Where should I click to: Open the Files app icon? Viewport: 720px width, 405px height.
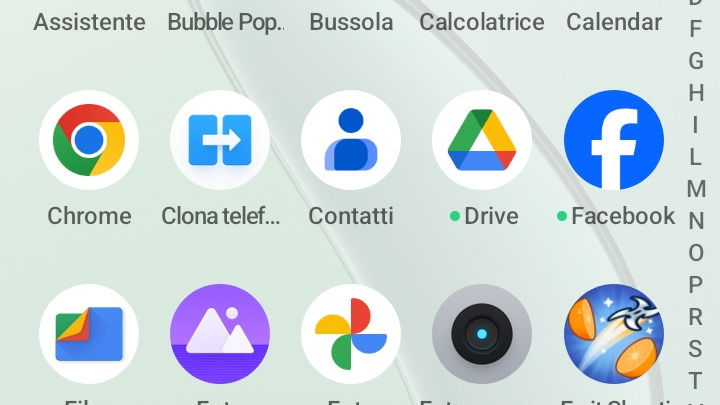[x=89, y=334]
